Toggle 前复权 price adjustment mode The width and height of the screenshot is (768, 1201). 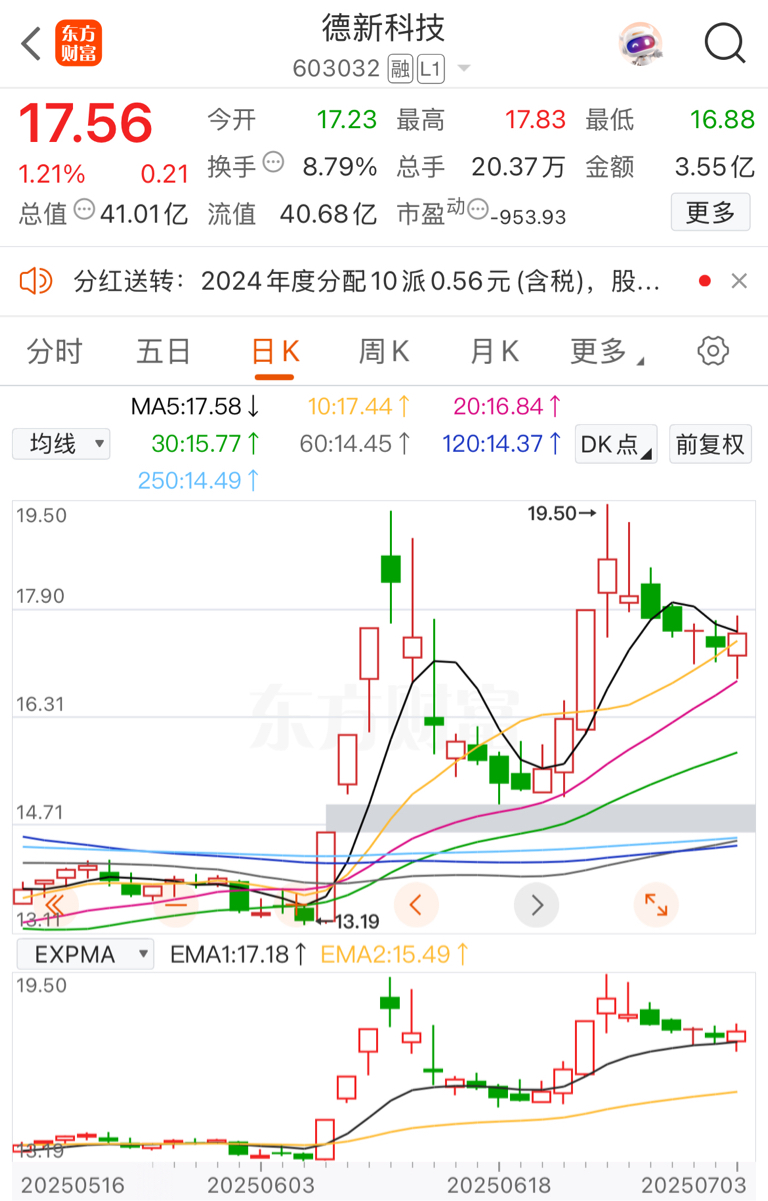(710, 444)
